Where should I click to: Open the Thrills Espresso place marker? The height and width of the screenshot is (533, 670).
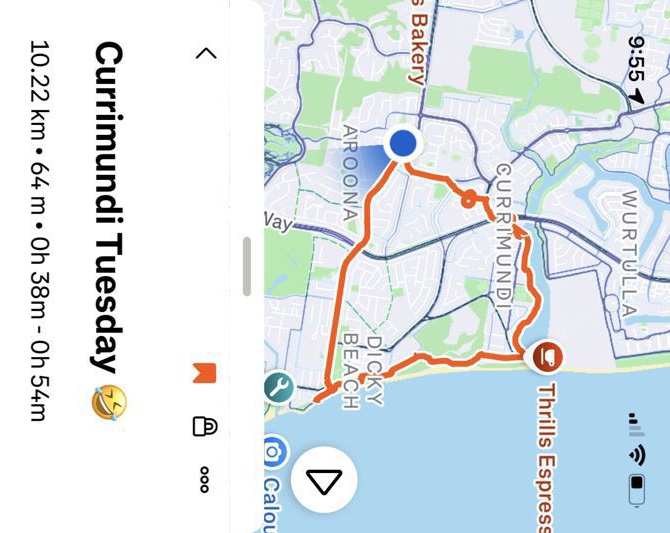[x=547, y=356]
